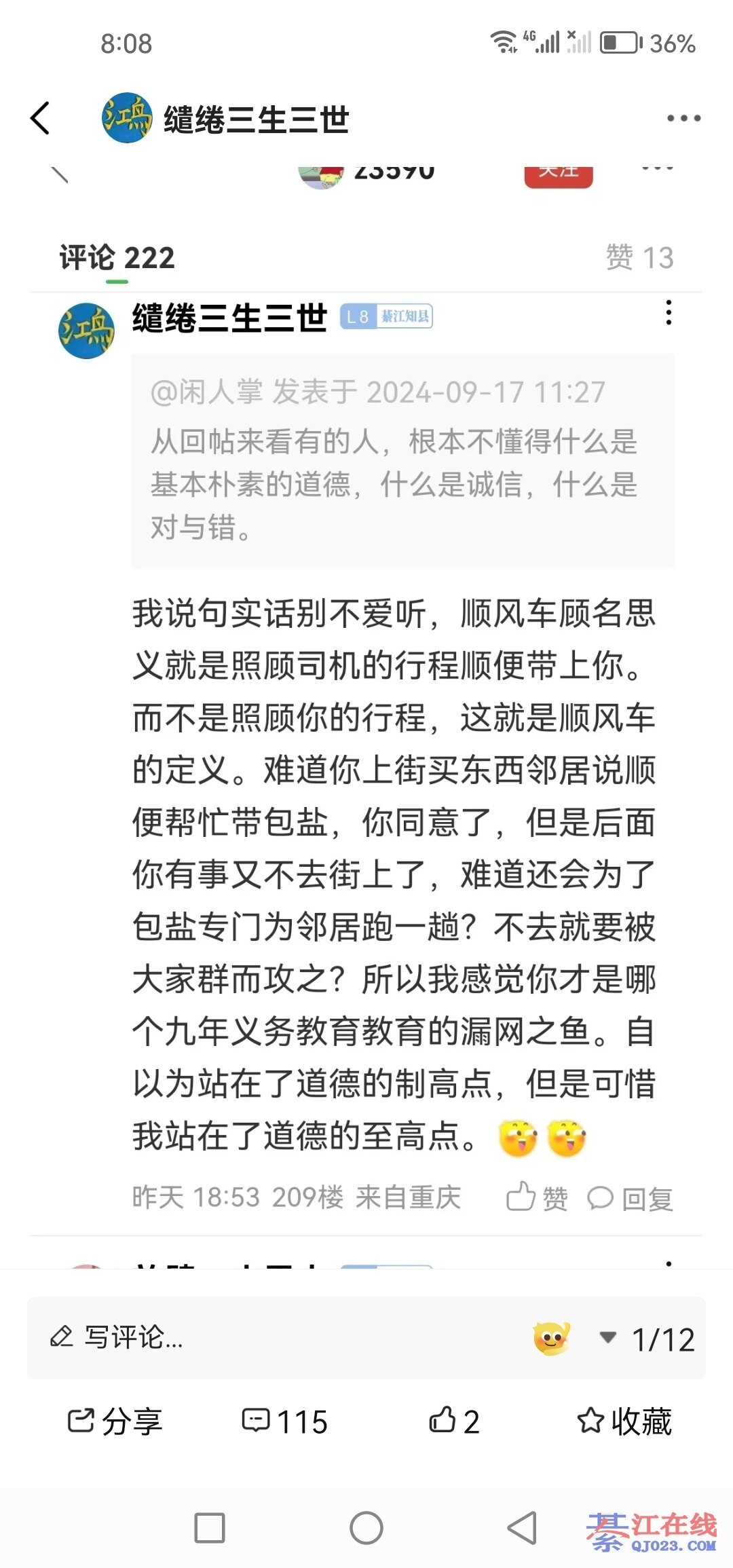Like the comment on floor 209
Viewport: 733px width, 1568px height.
pyautogui.click(x=537, y=1198)
